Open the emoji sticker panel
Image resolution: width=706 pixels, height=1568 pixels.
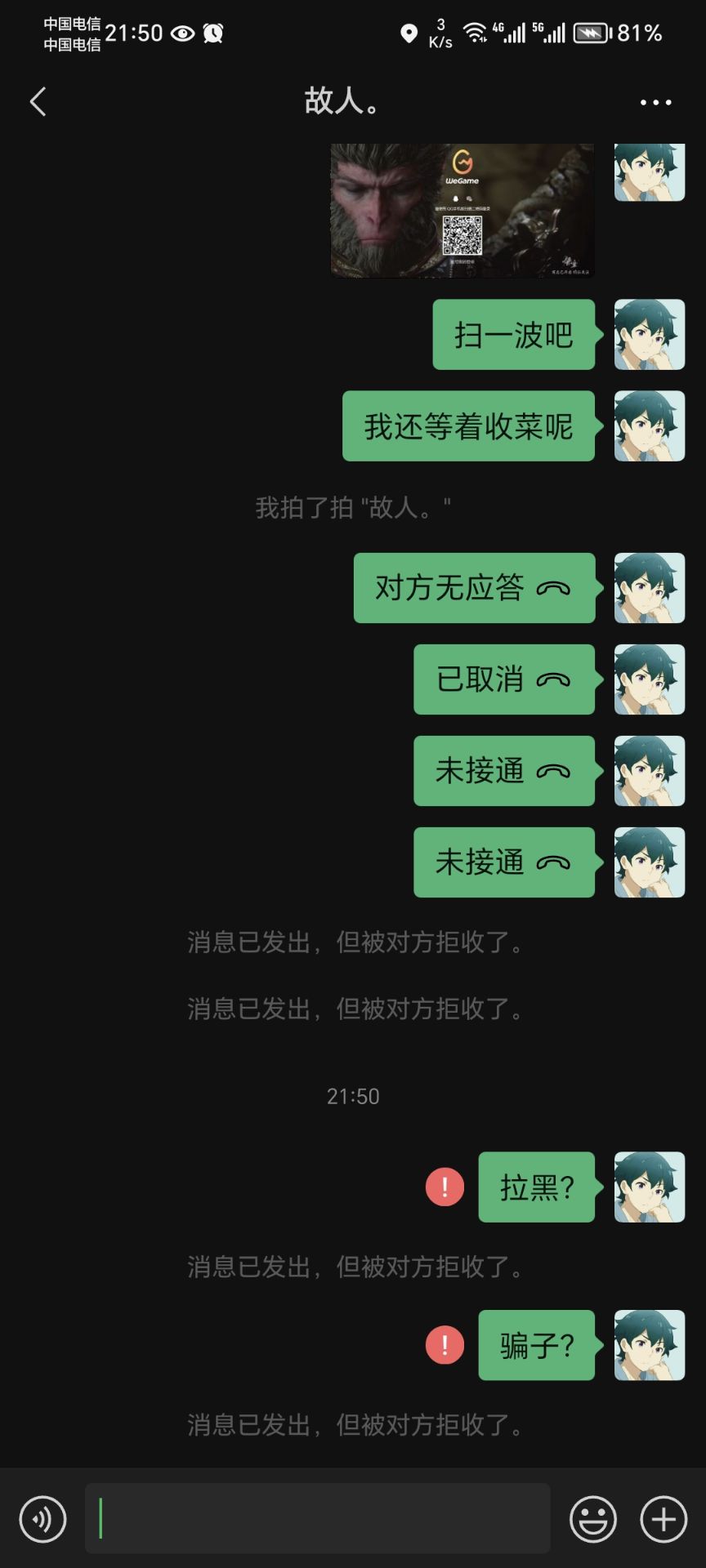coord(592,1519)
